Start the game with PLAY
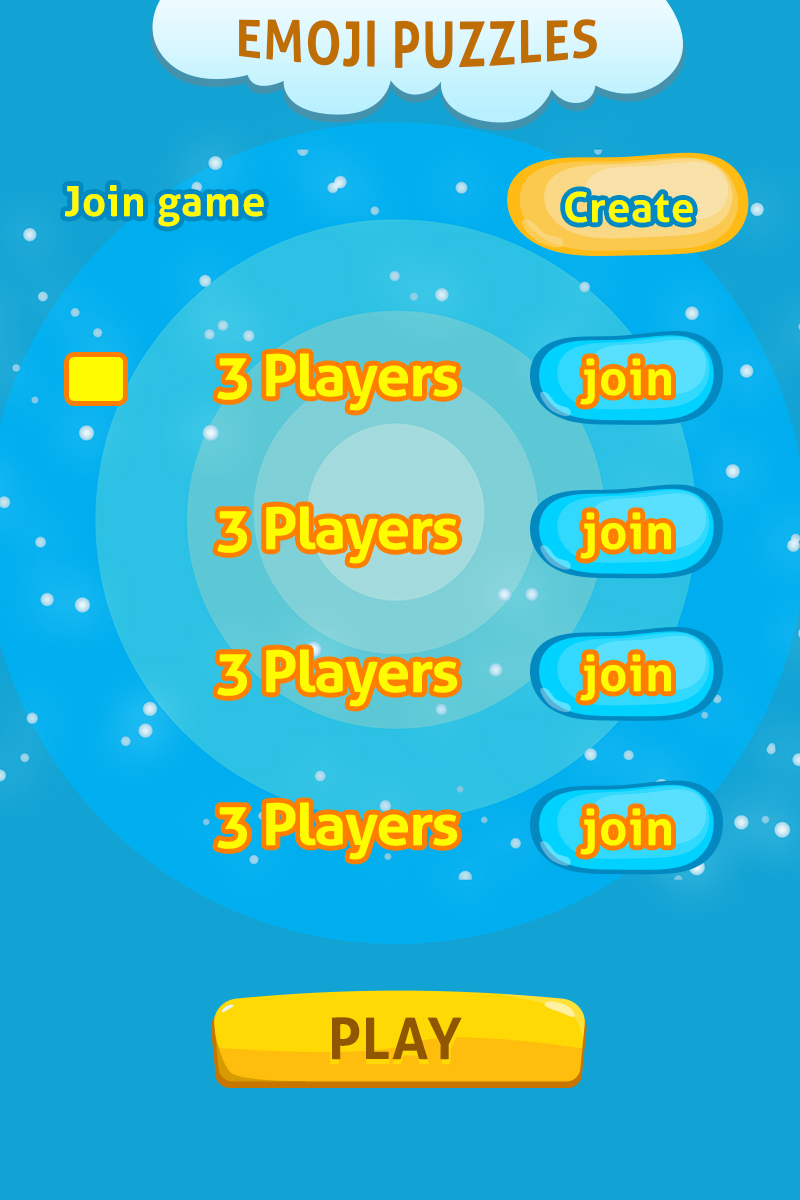Viewport: 800px width, 1200px height. pos(398,1039)
